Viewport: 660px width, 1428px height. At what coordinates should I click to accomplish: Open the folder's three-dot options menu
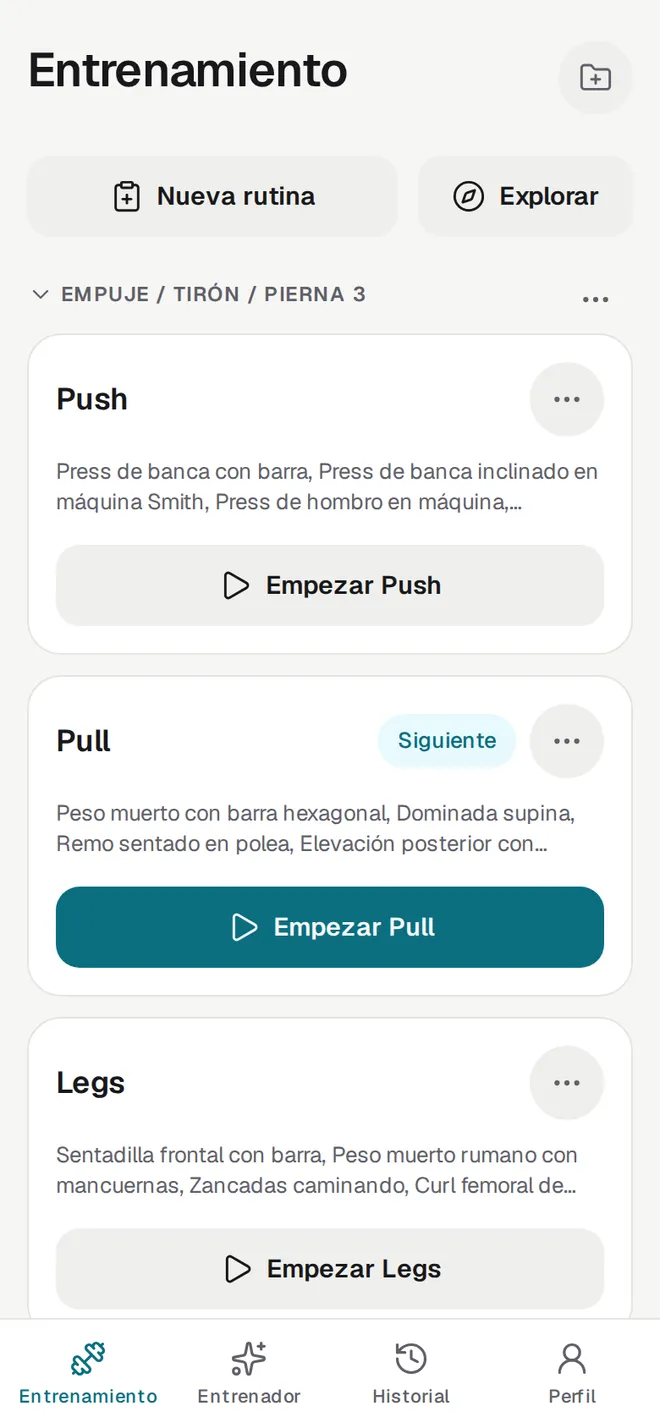[x=595, y=299]
